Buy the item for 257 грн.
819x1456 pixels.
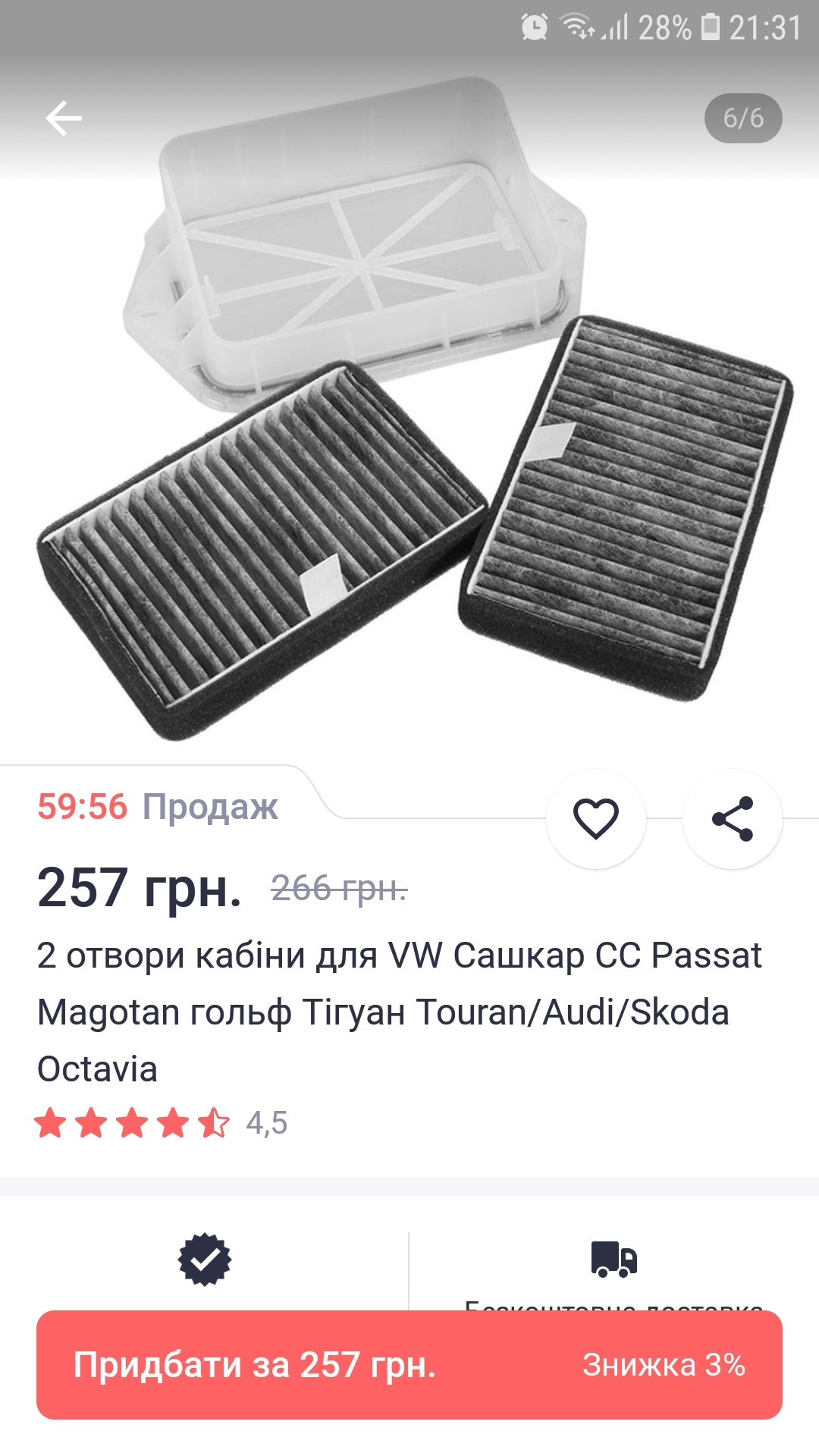coord(409,1365)
